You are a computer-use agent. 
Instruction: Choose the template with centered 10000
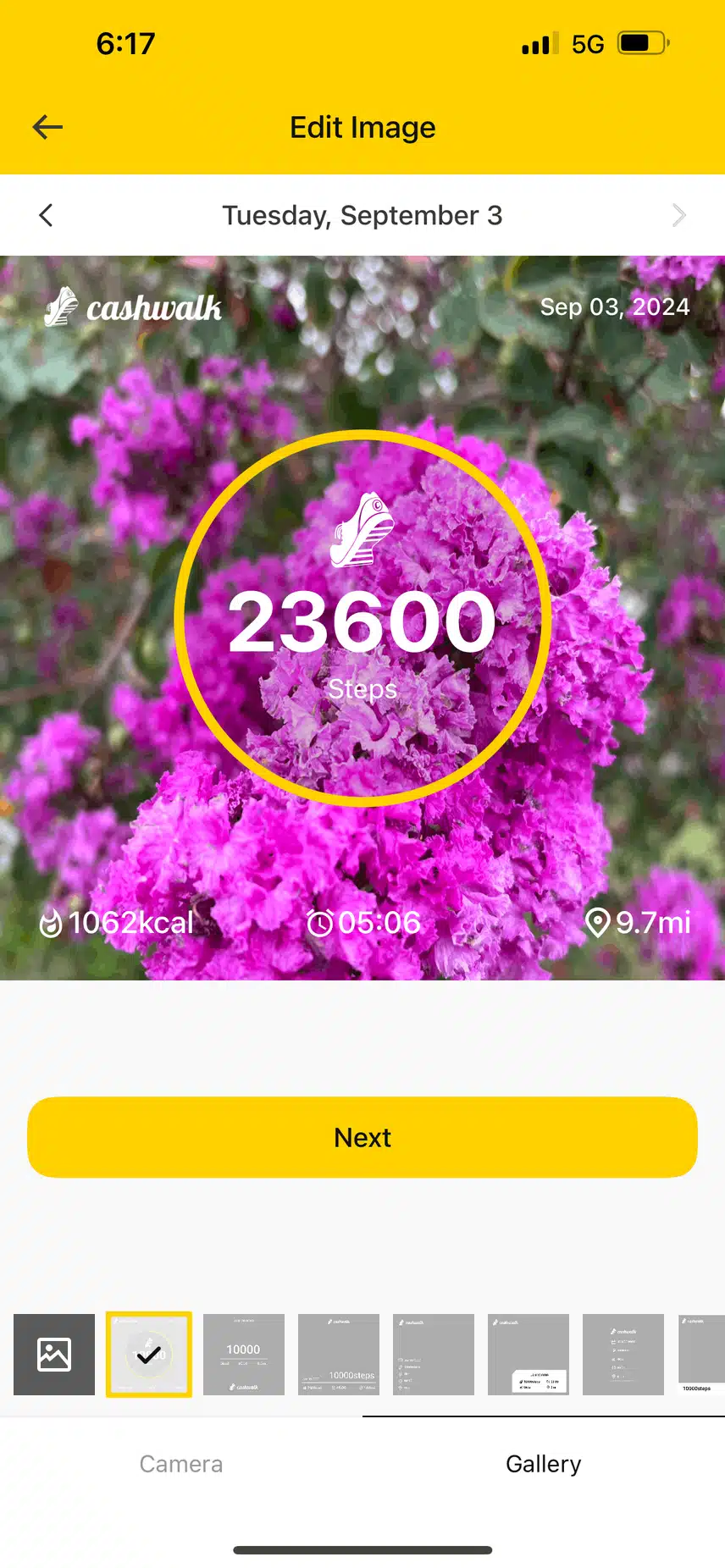click(244, 1354)
